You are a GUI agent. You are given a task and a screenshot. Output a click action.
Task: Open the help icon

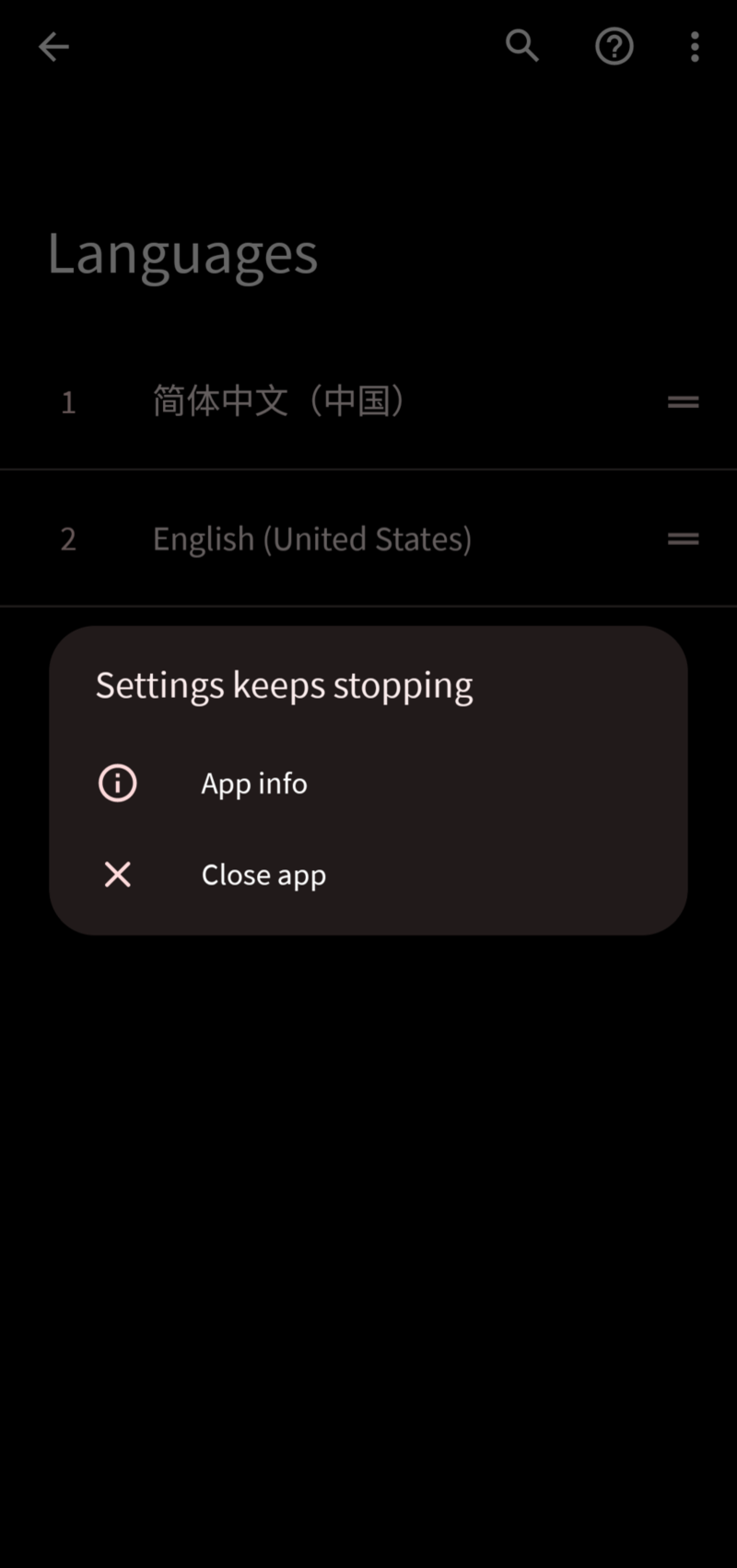pos(614,46)
